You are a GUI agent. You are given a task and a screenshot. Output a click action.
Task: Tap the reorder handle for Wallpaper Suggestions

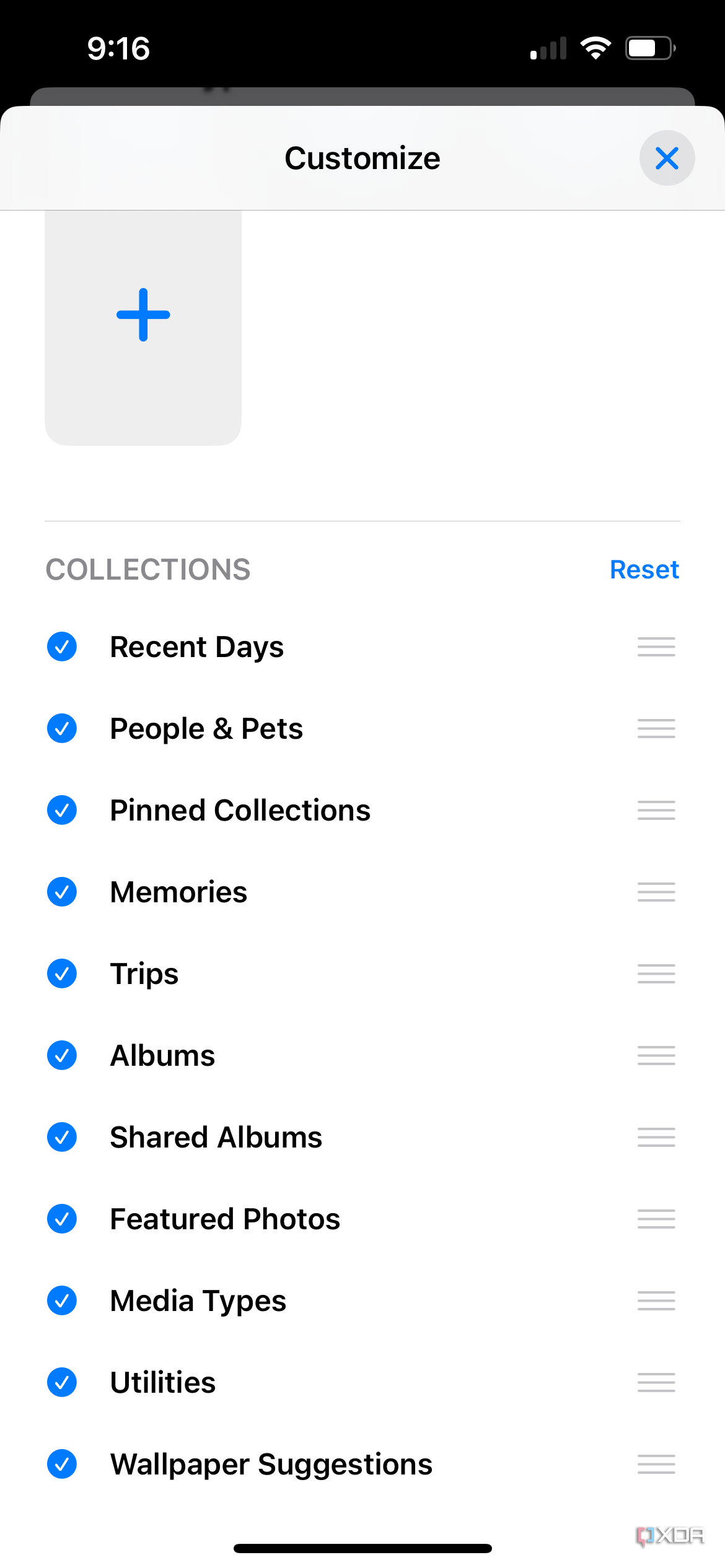(x=656, y=1465)
